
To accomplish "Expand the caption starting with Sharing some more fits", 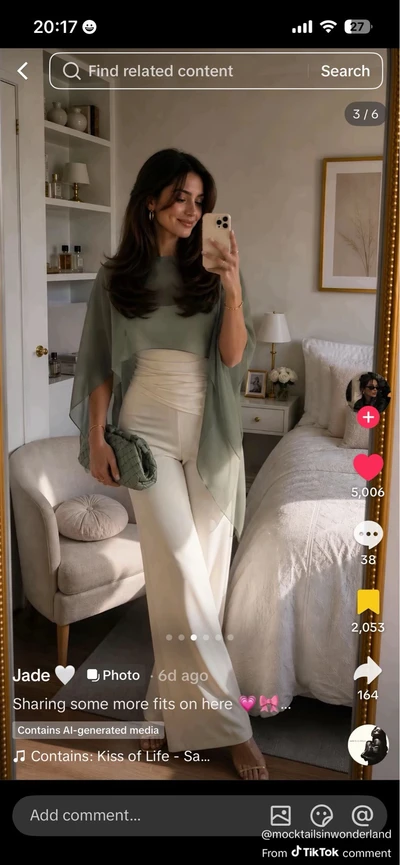I will pyautogui.click(x=151, y=704).
